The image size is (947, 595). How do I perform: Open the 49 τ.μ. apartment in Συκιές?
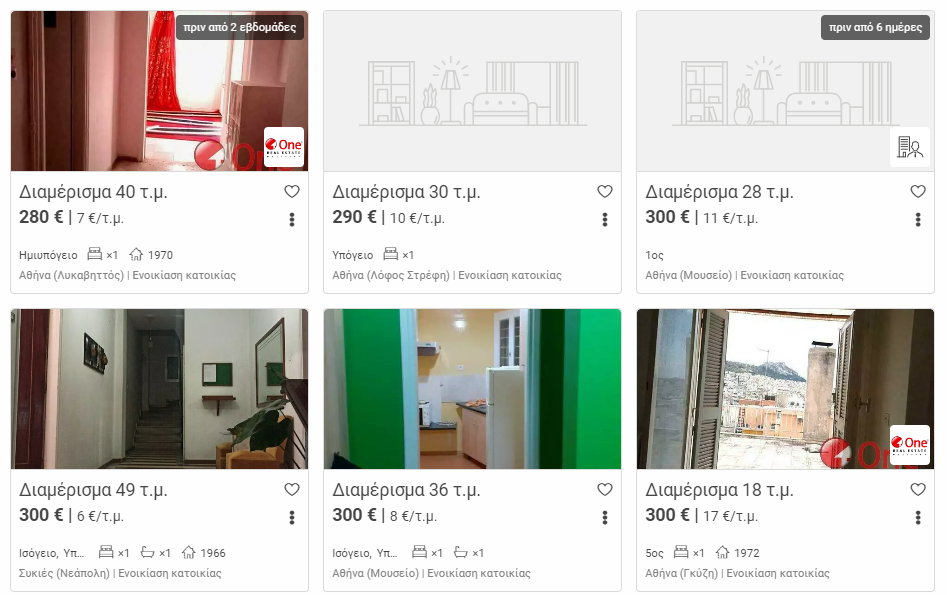click(x=93, y=490)
